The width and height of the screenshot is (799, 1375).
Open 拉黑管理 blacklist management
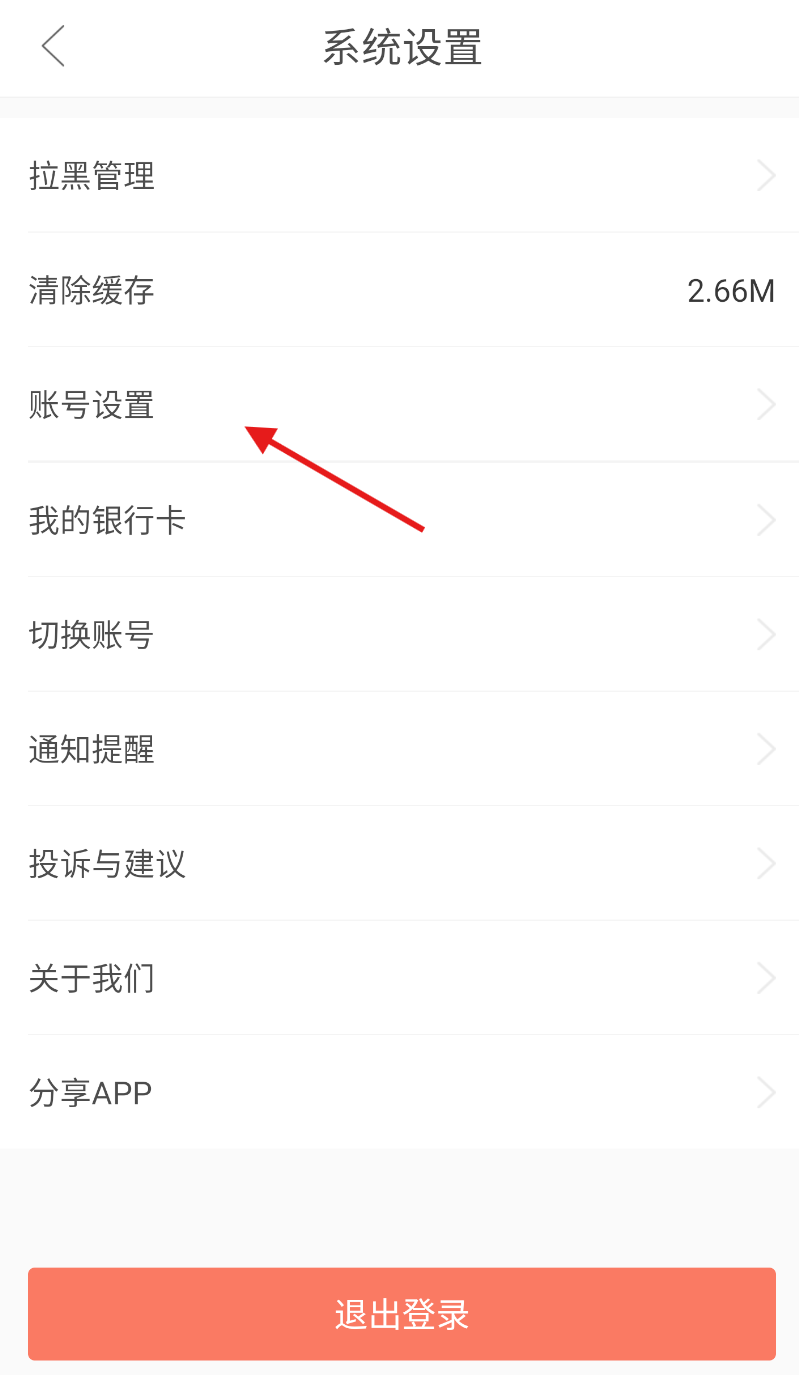pos(400,176)
